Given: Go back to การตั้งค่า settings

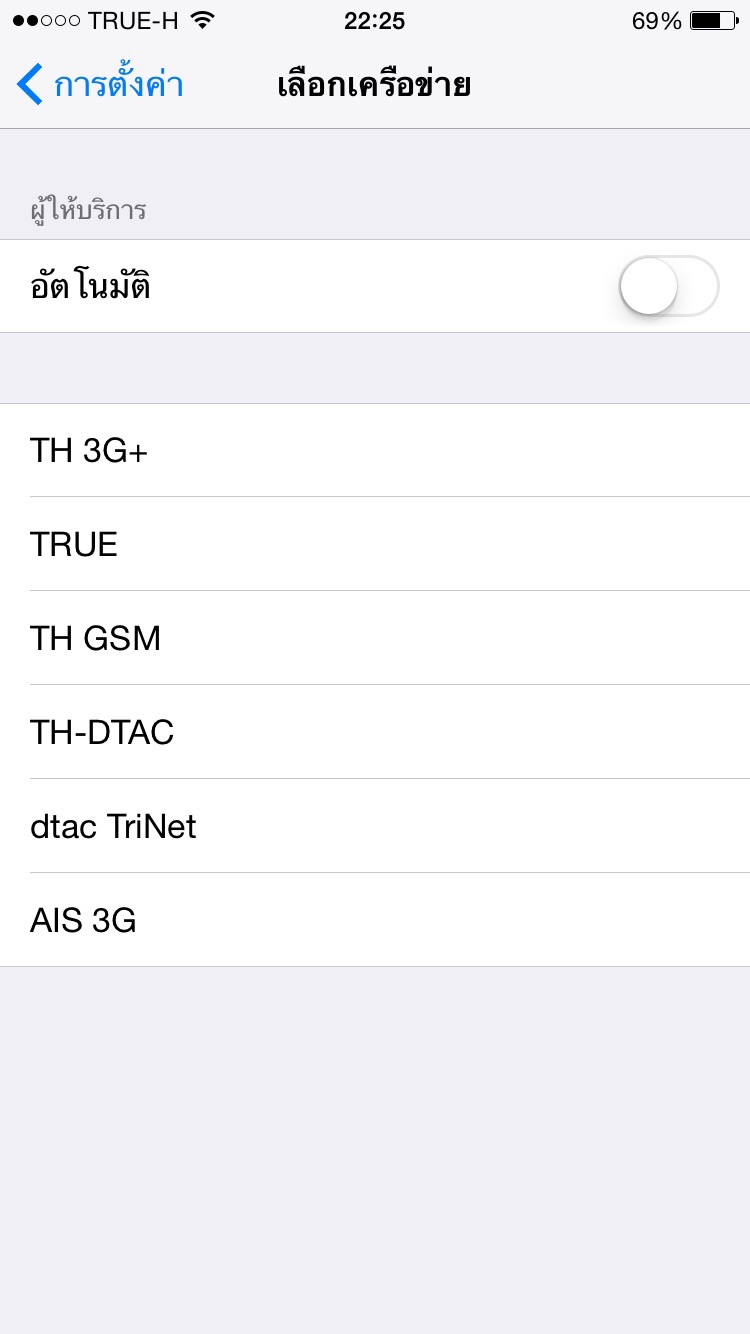Looking at the screenshot, I should pos(100,85).
